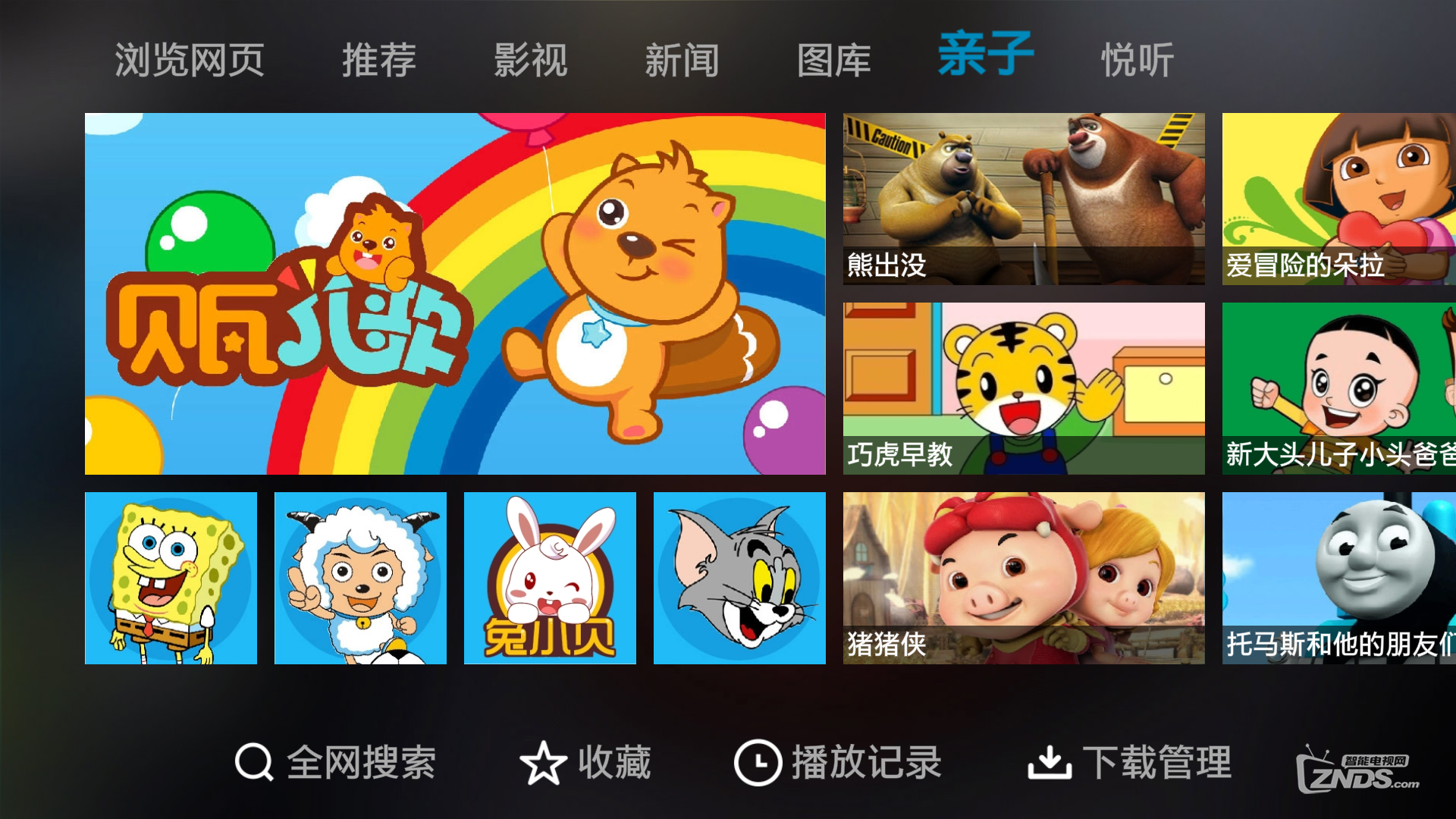
Task: Open the 影视 tab
Action: tap(531, 60)
